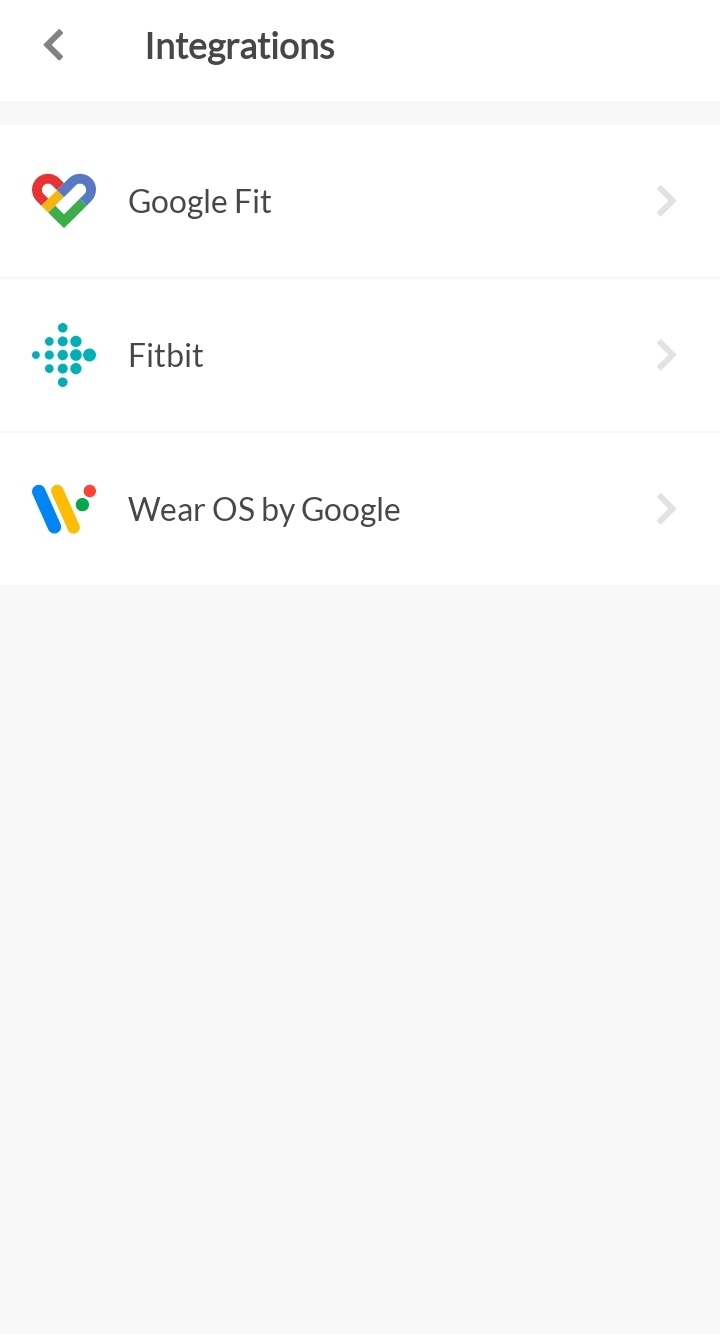Select Wear OS by Google
The width and height of the screenshot is (720, 1334).
click(360, 509)
